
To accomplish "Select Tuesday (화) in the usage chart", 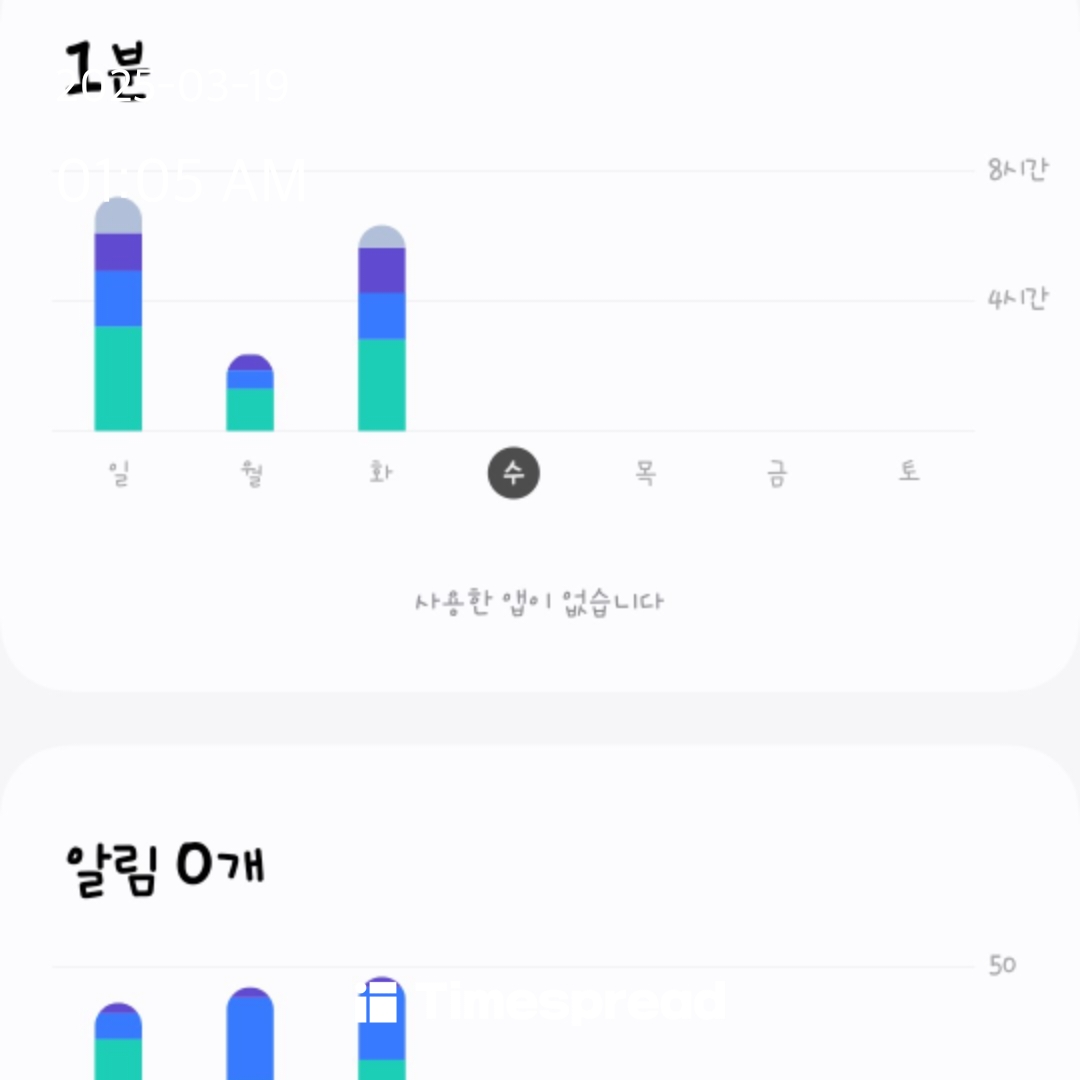I will click(x=382, y=473).
